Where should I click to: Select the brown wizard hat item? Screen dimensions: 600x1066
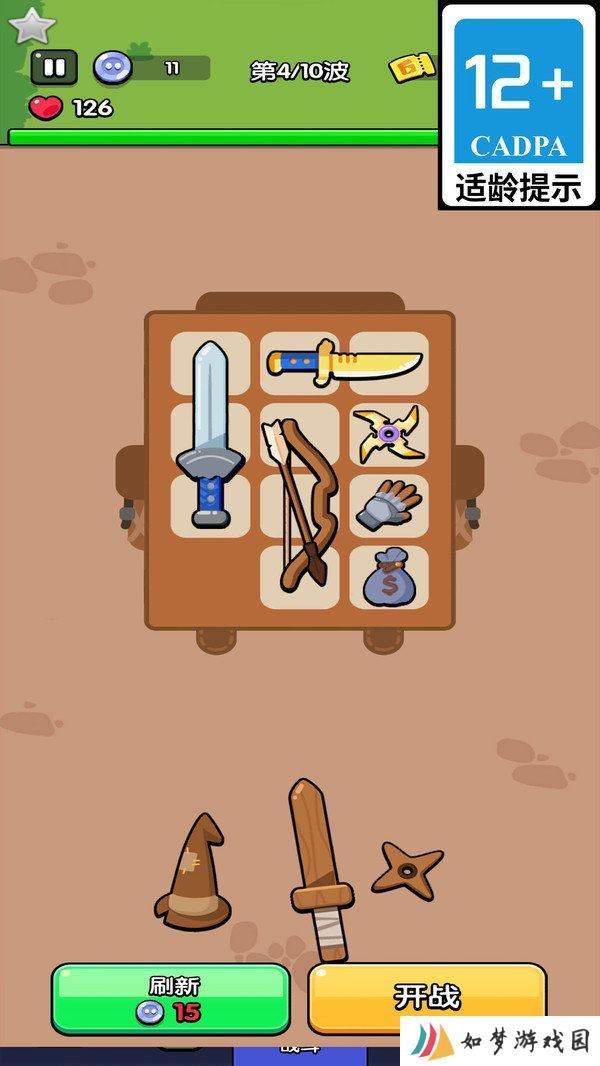click(194, 872)
